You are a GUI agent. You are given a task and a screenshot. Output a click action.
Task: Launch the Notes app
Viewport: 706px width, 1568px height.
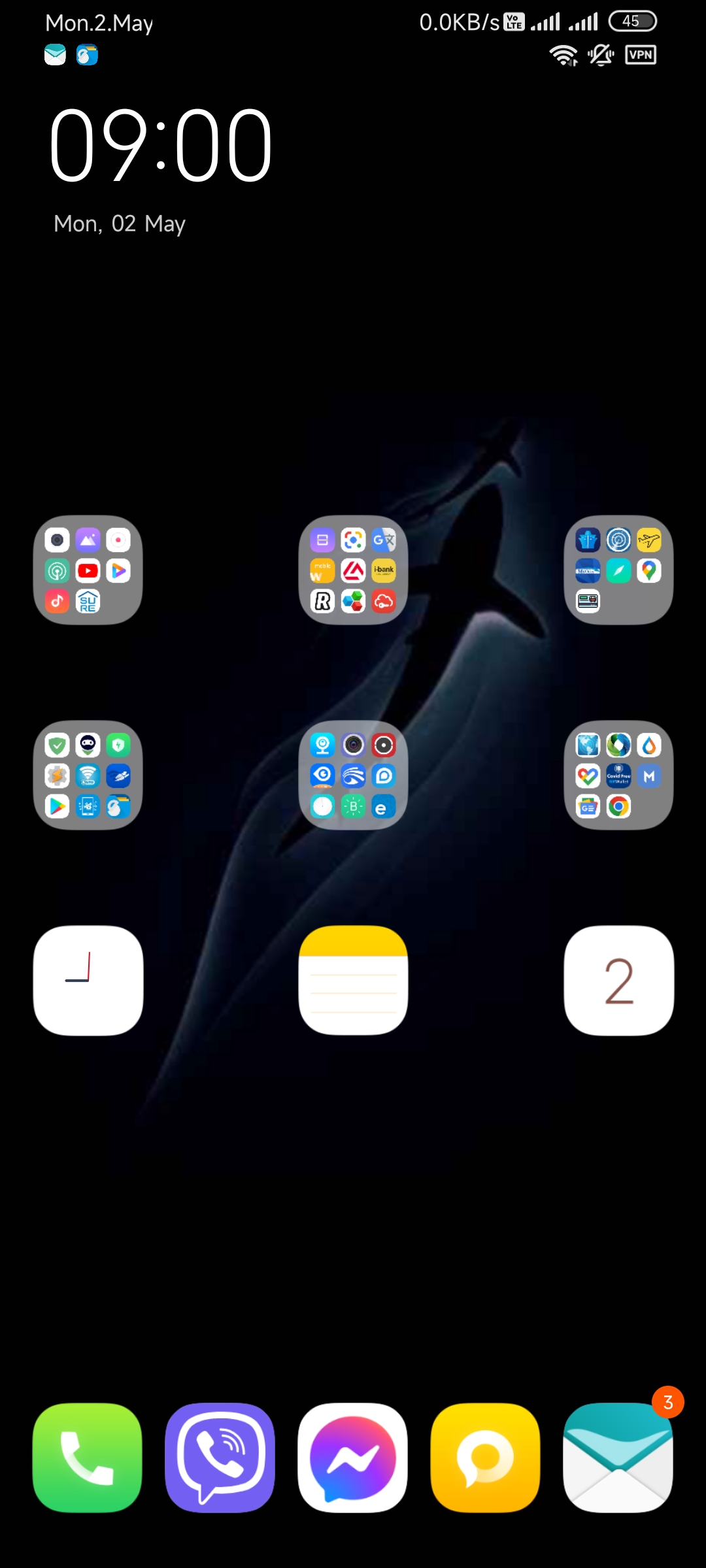(x=353, y=980)
